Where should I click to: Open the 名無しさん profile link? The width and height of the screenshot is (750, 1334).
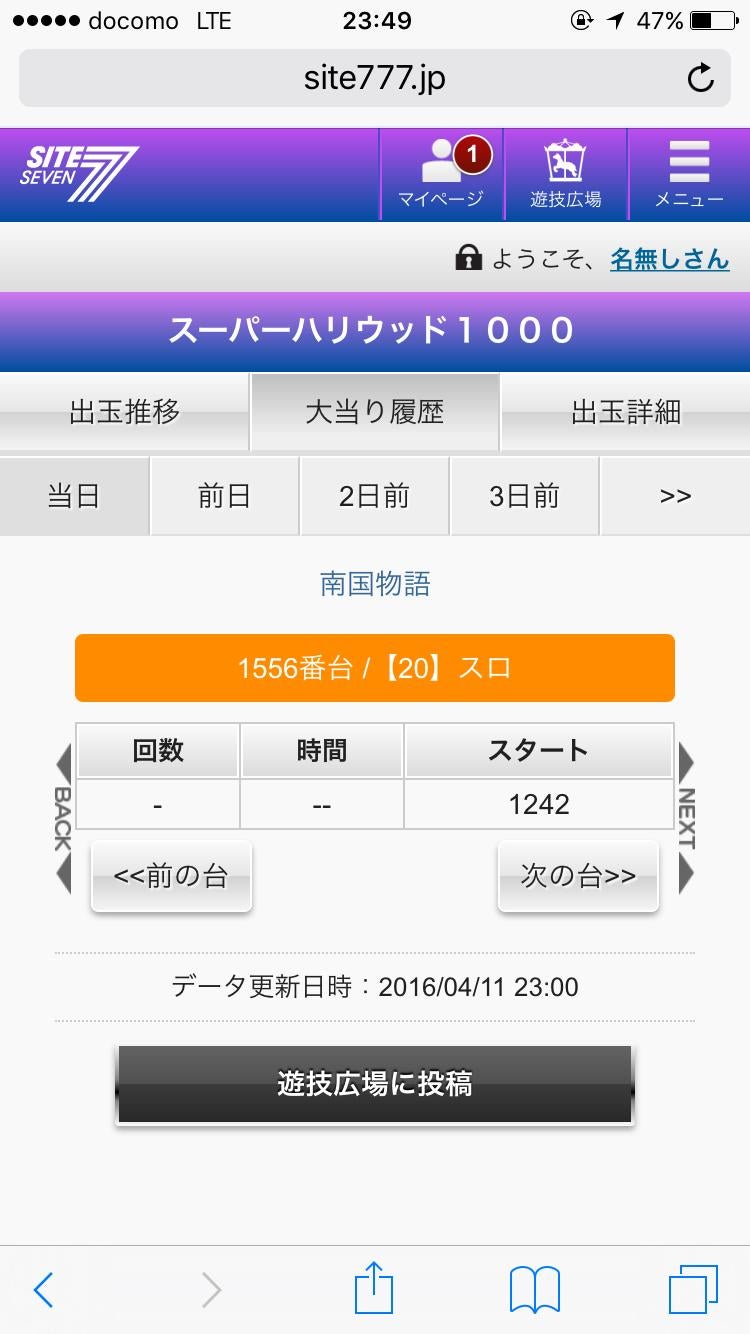(x=670, y=259)
